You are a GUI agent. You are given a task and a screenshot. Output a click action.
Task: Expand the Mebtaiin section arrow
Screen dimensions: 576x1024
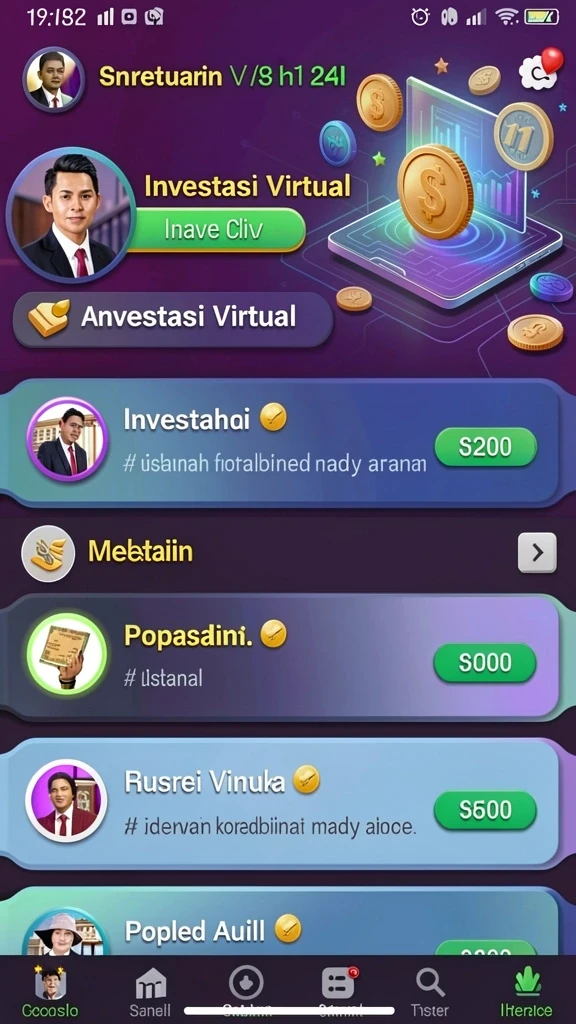click(x=537, y=552)
